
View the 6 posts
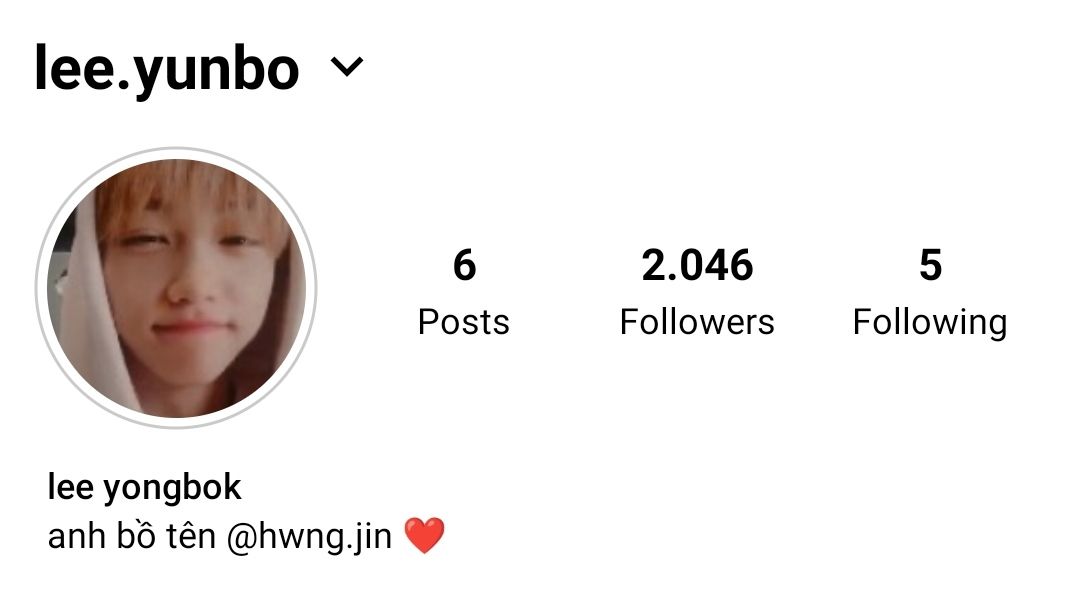[x=463, y=292]
